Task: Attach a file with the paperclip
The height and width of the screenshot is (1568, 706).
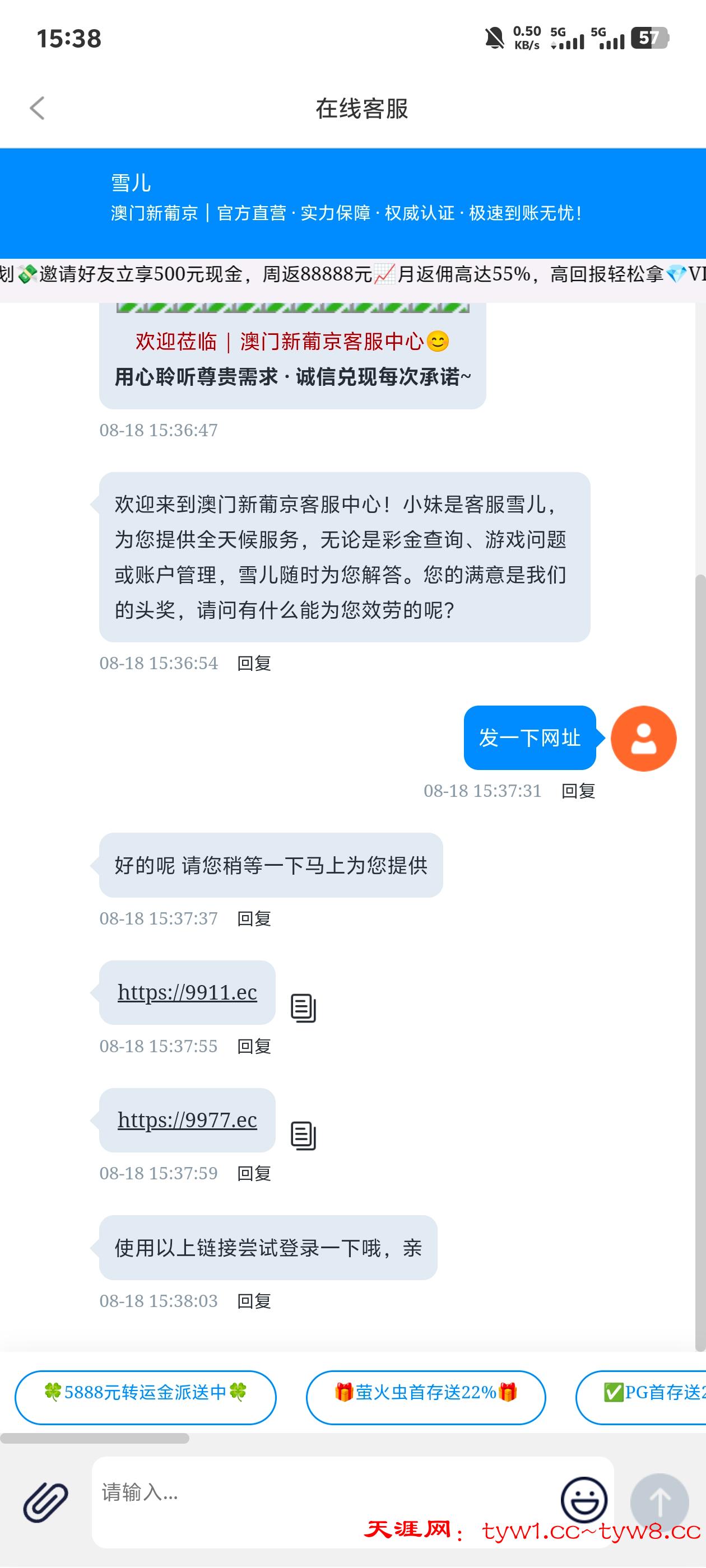Action: click(46, 1502)
